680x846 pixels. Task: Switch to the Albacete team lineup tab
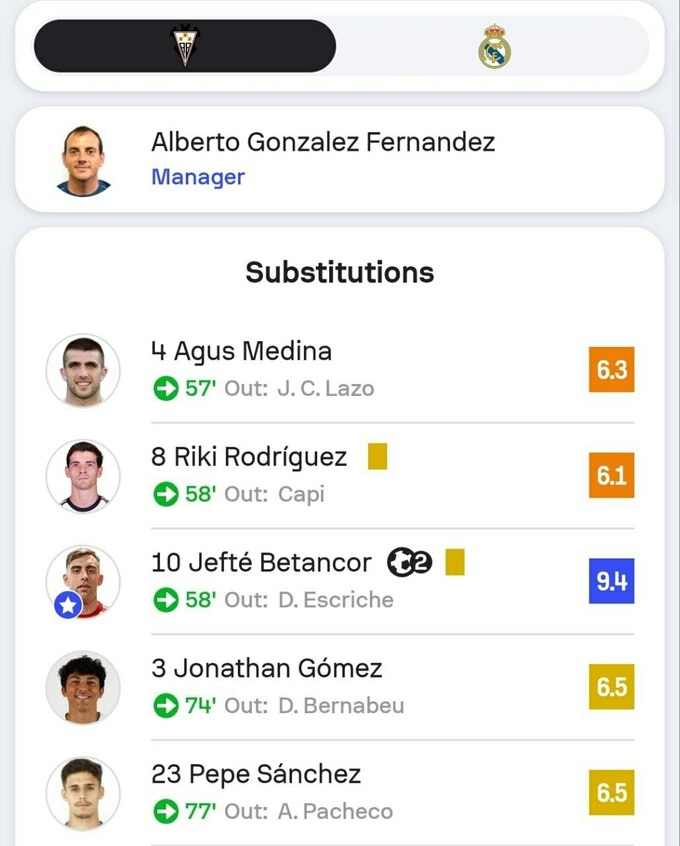pos(185,46)
